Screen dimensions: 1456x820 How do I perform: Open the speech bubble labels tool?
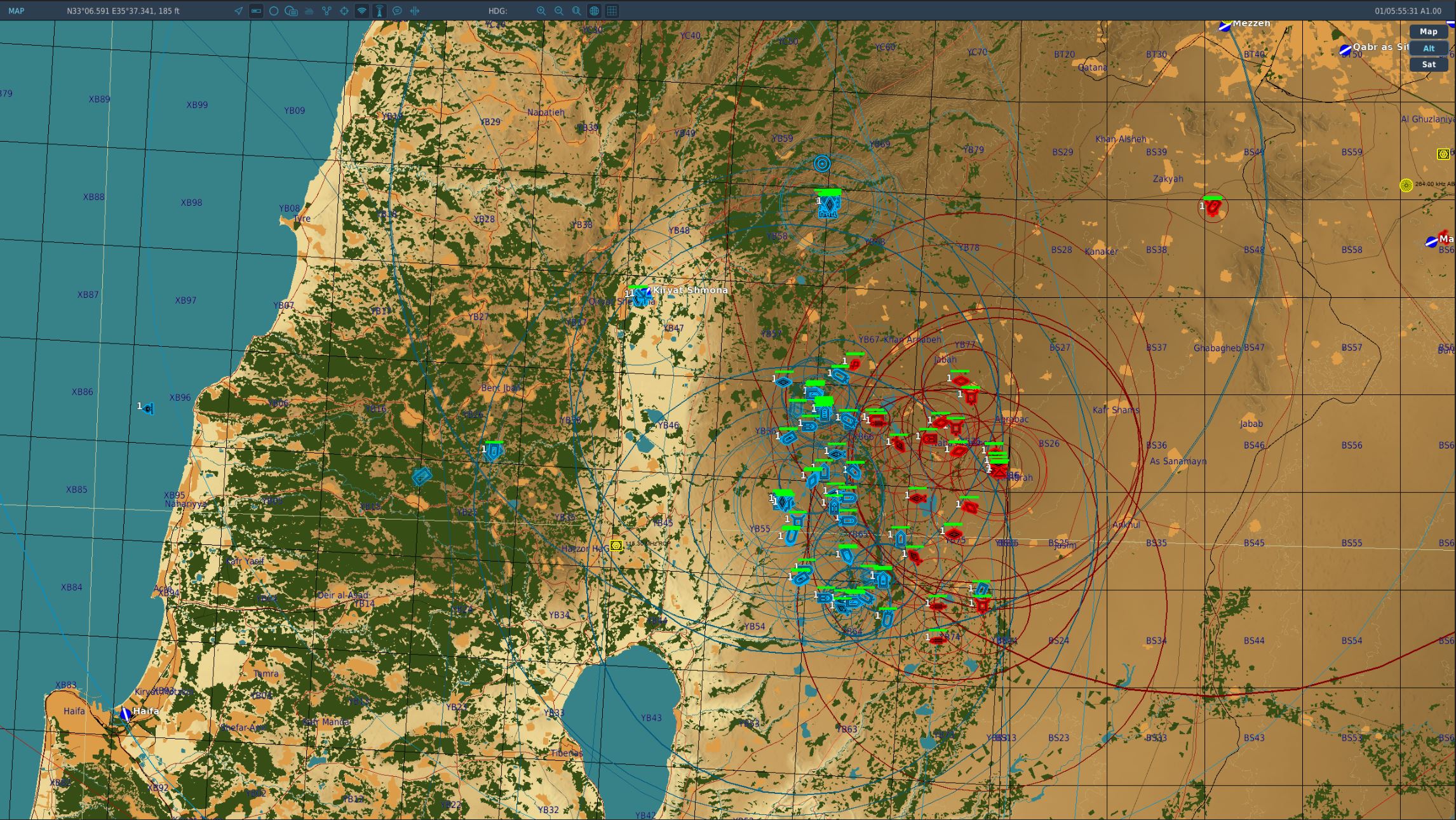point(397,11)
